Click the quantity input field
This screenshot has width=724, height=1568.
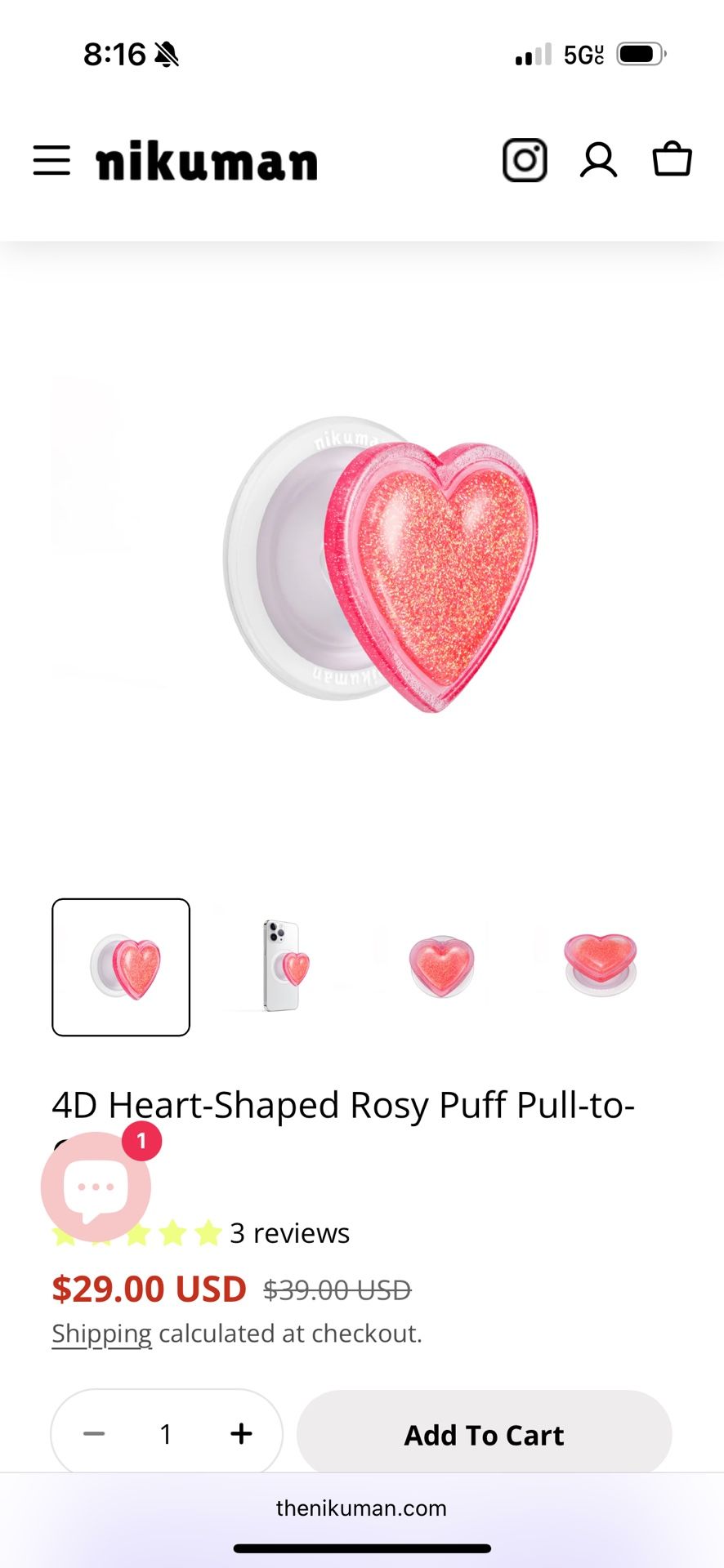(166, 1433)
